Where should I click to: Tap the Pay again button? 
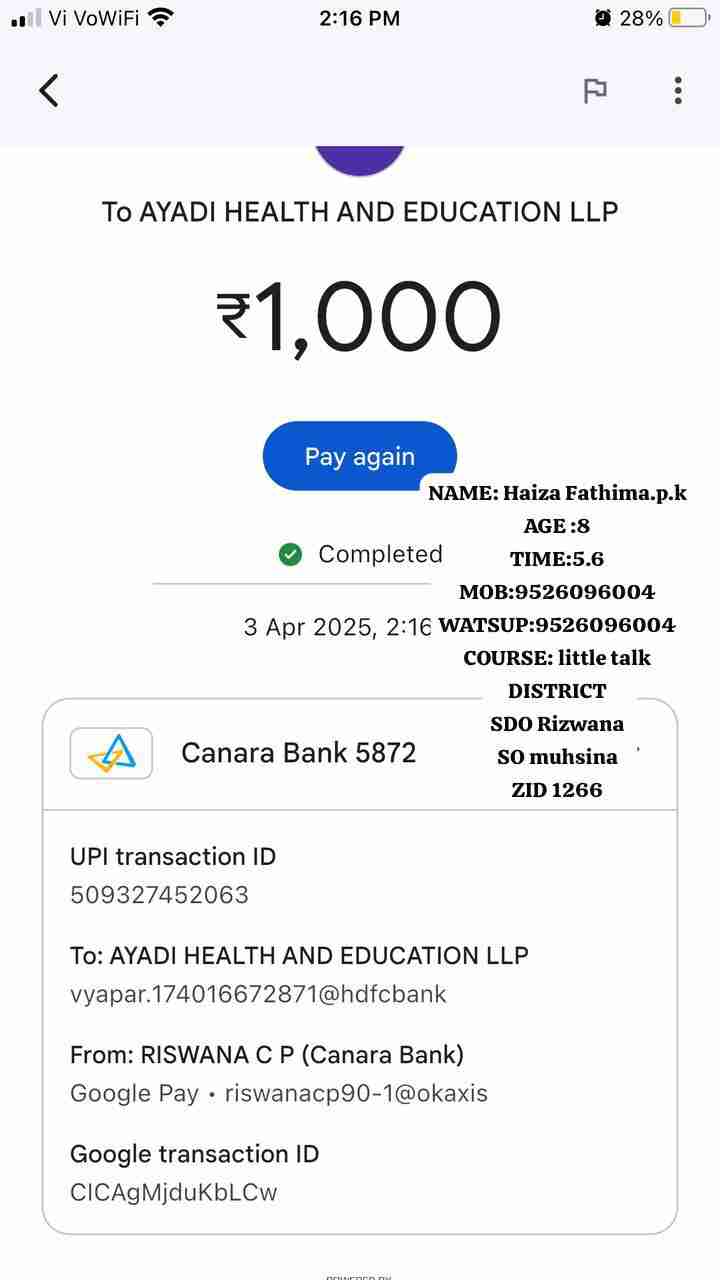point(359,456)
